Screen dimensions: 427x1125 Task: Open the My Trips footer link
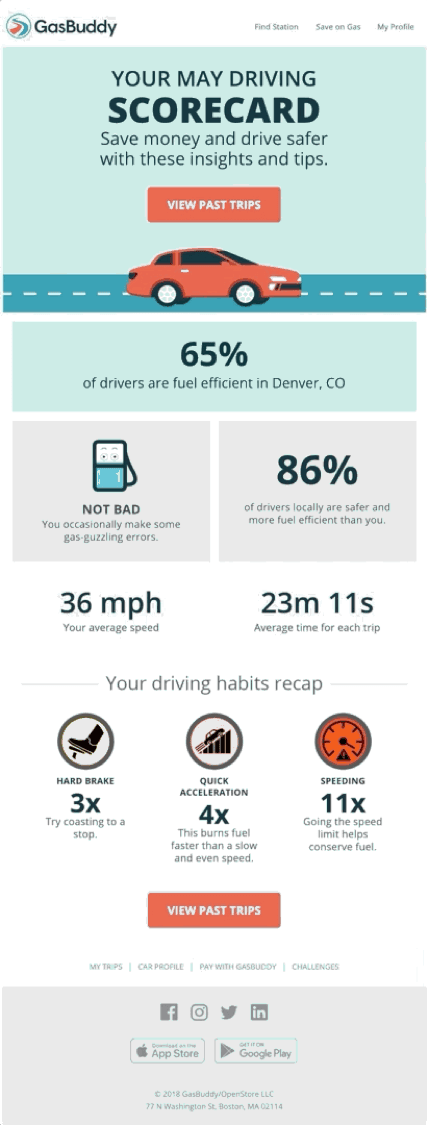pos(105,967)
